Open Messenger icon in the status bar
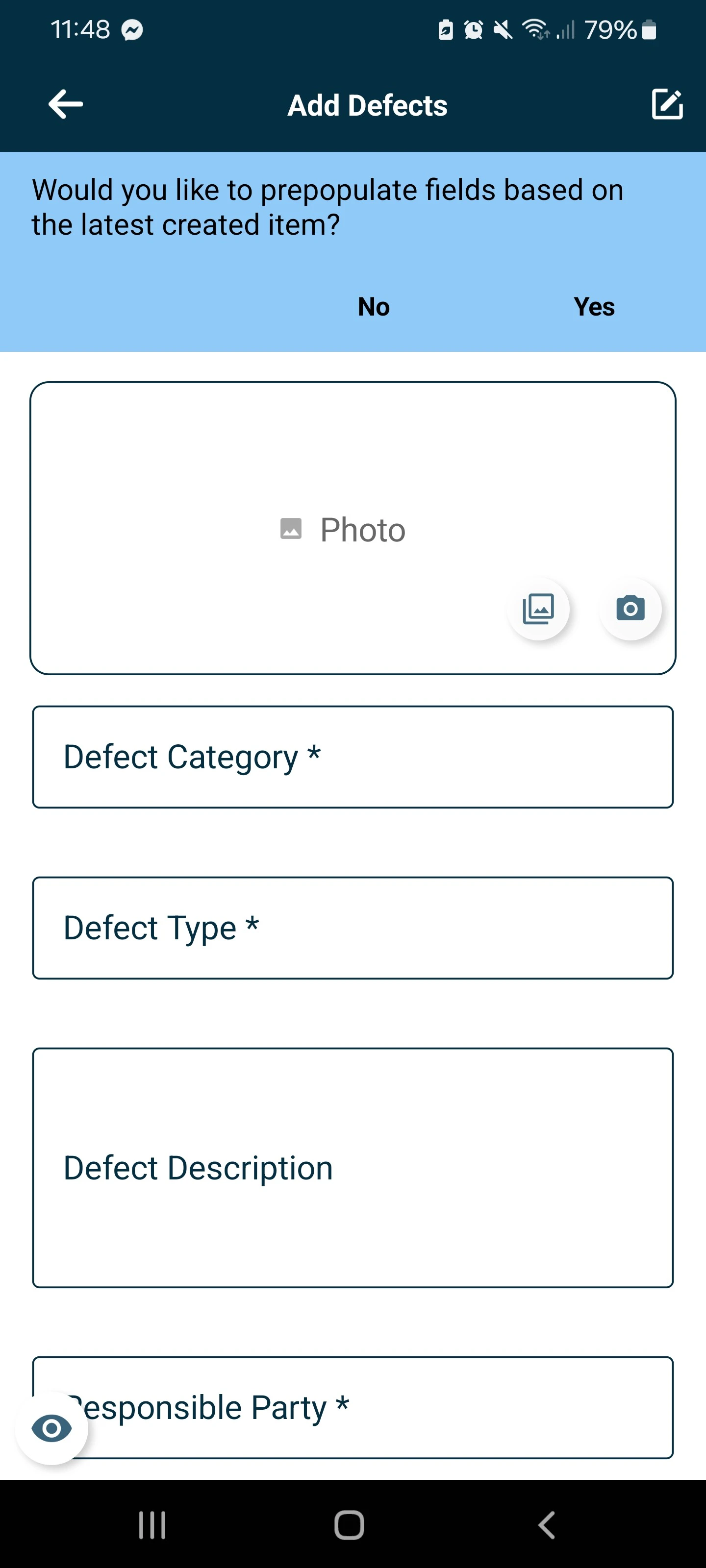This screenshot has height=1568, width=706. click(133, 28)
